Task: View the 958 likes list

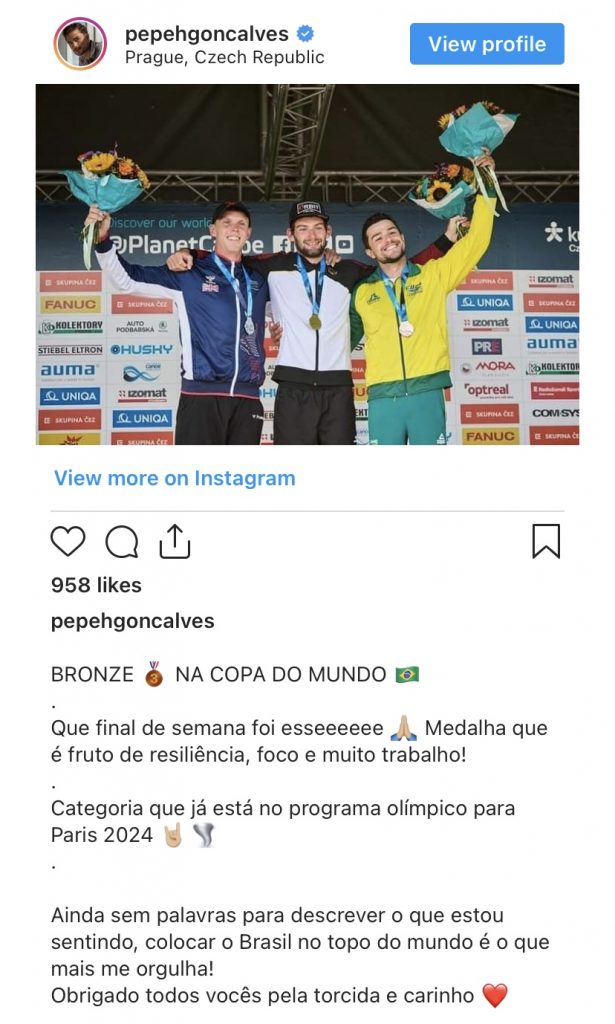Action: 96,585
